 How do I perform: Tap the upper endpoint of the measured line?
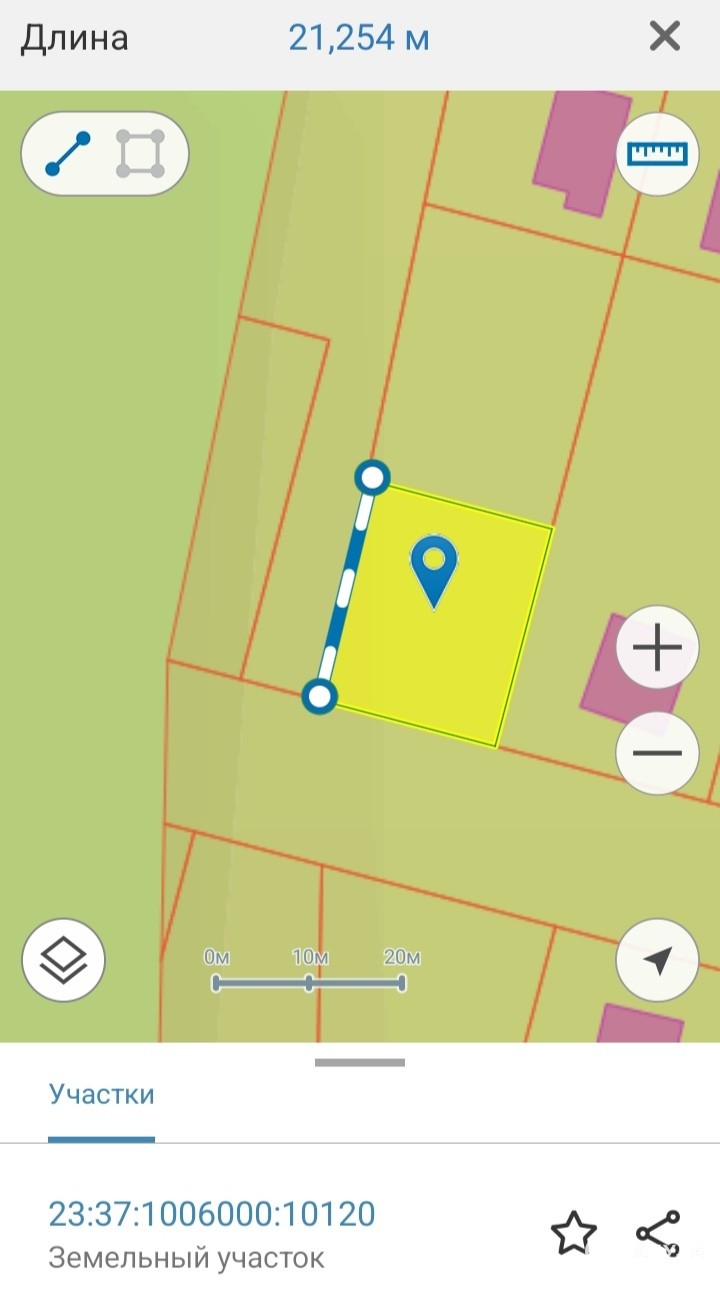click(373, 477)
